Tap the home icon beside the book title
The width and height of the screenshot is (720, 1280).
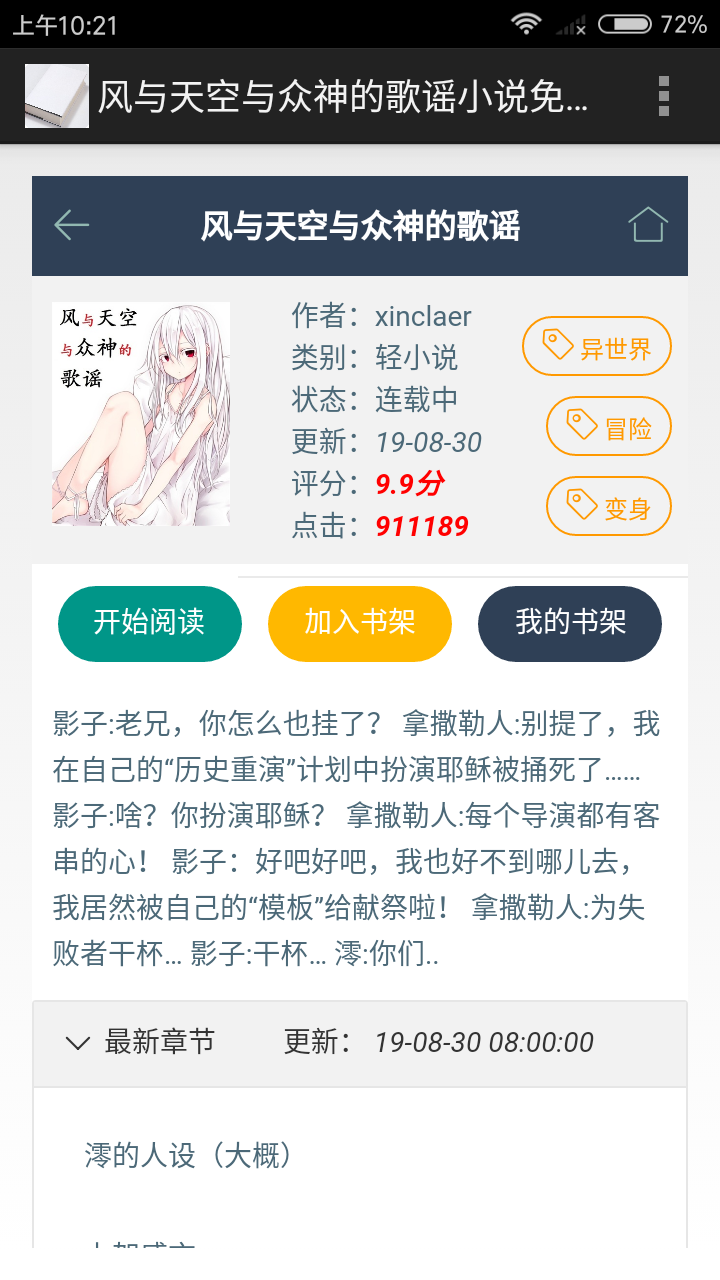coord(648,225)
